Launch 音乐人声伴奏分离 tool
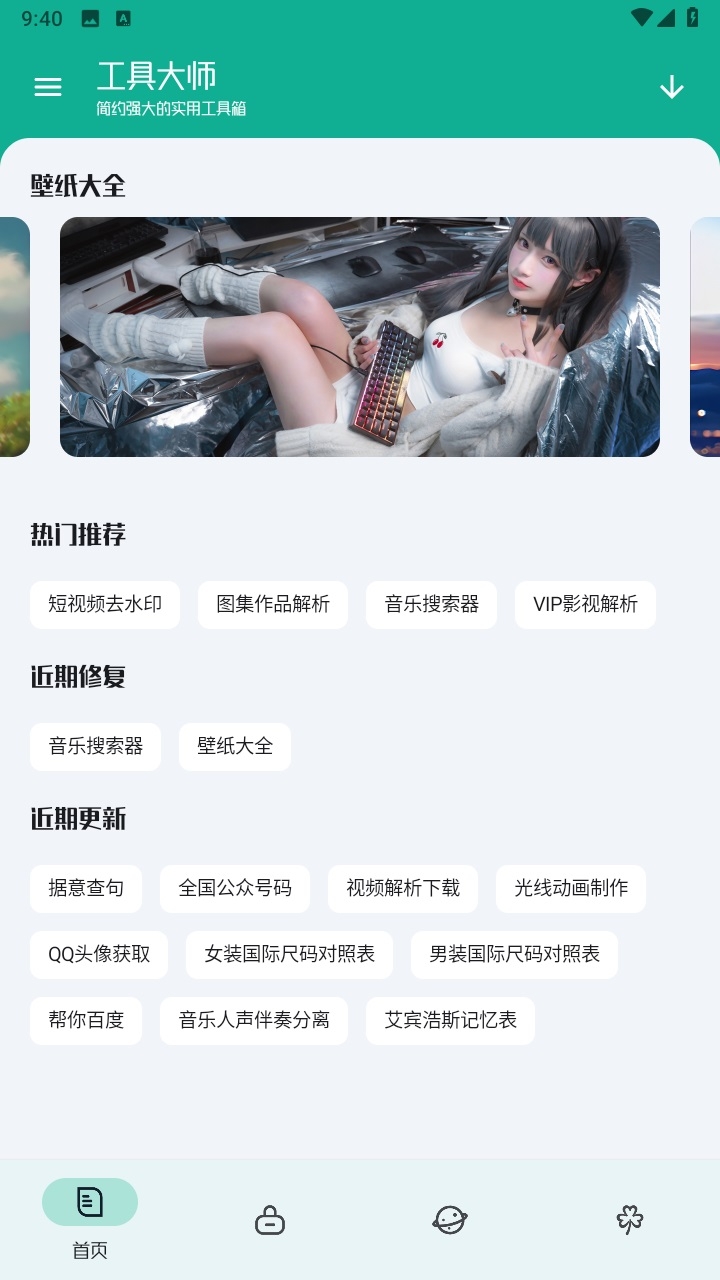The width and height of the screenshot is (720, 1280). coord(254,1020)
